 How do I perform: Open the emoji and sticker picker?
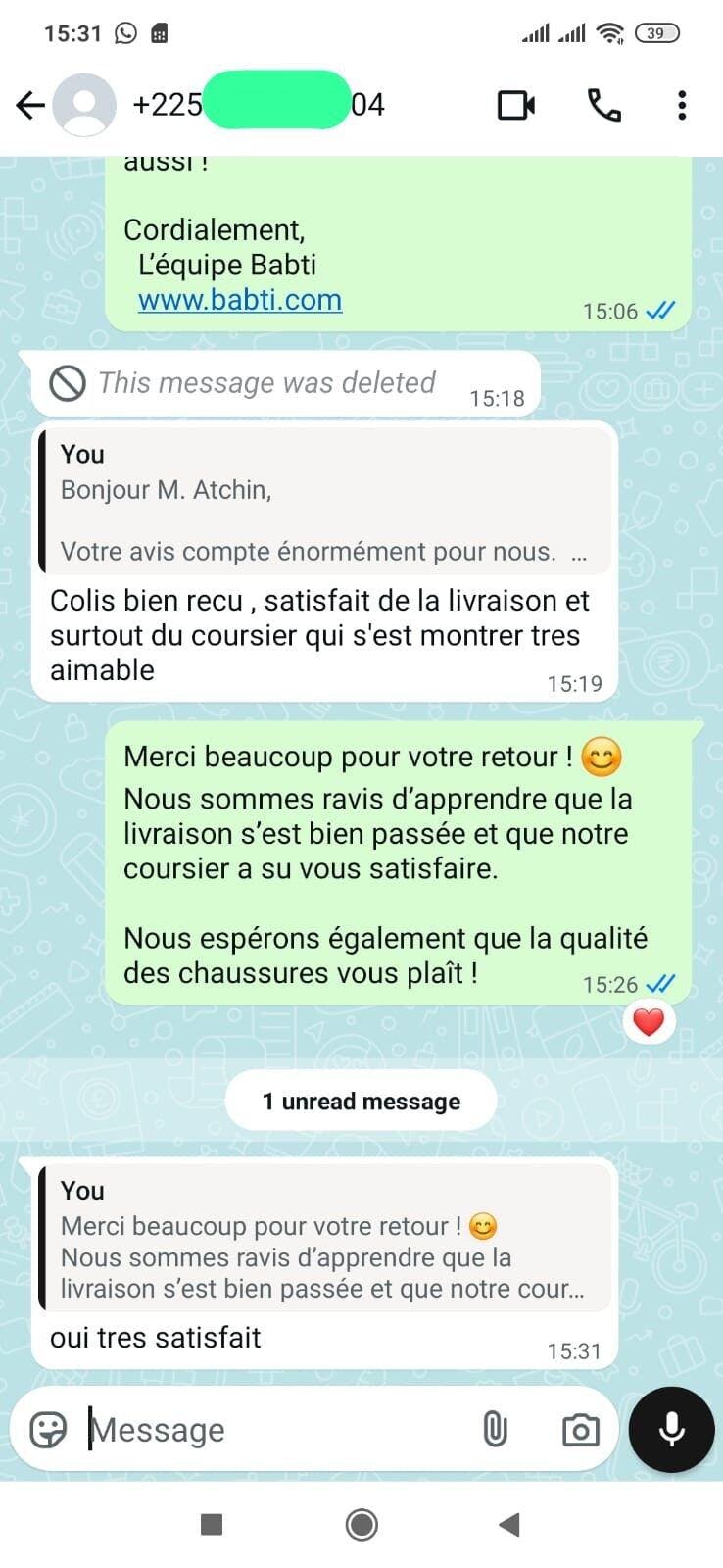pos(48,1430)
